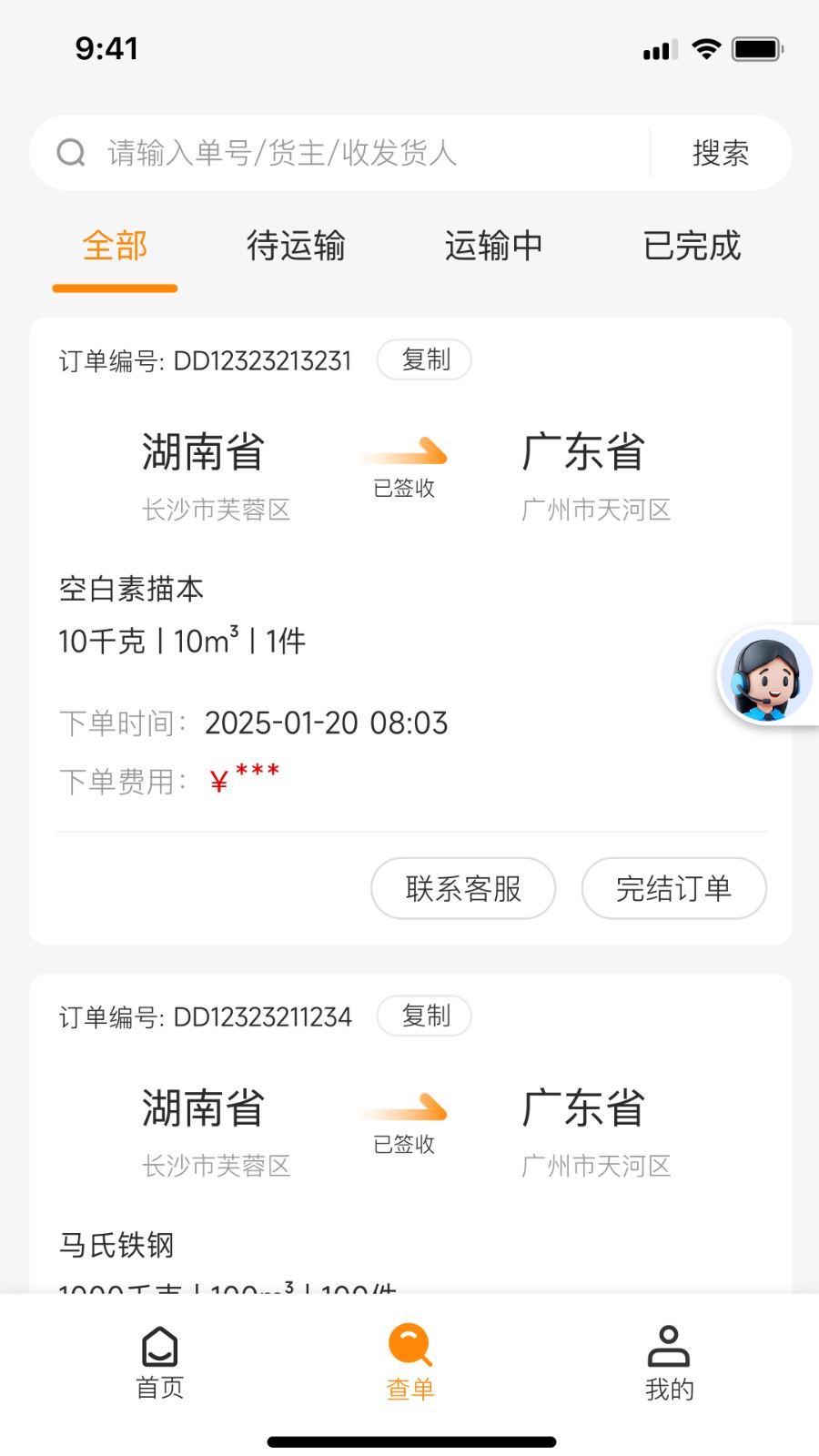Click 完结订单 to finish the order
This screenshot has width=819, height=1456.
coord(673,889)
